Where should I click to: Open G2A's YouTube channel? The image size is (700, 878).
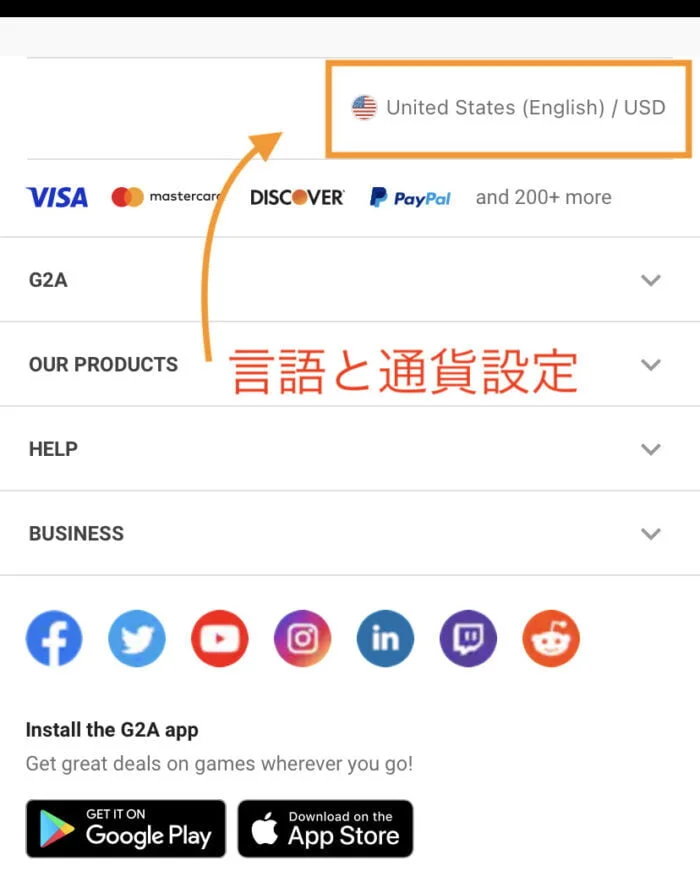point(219,639)
